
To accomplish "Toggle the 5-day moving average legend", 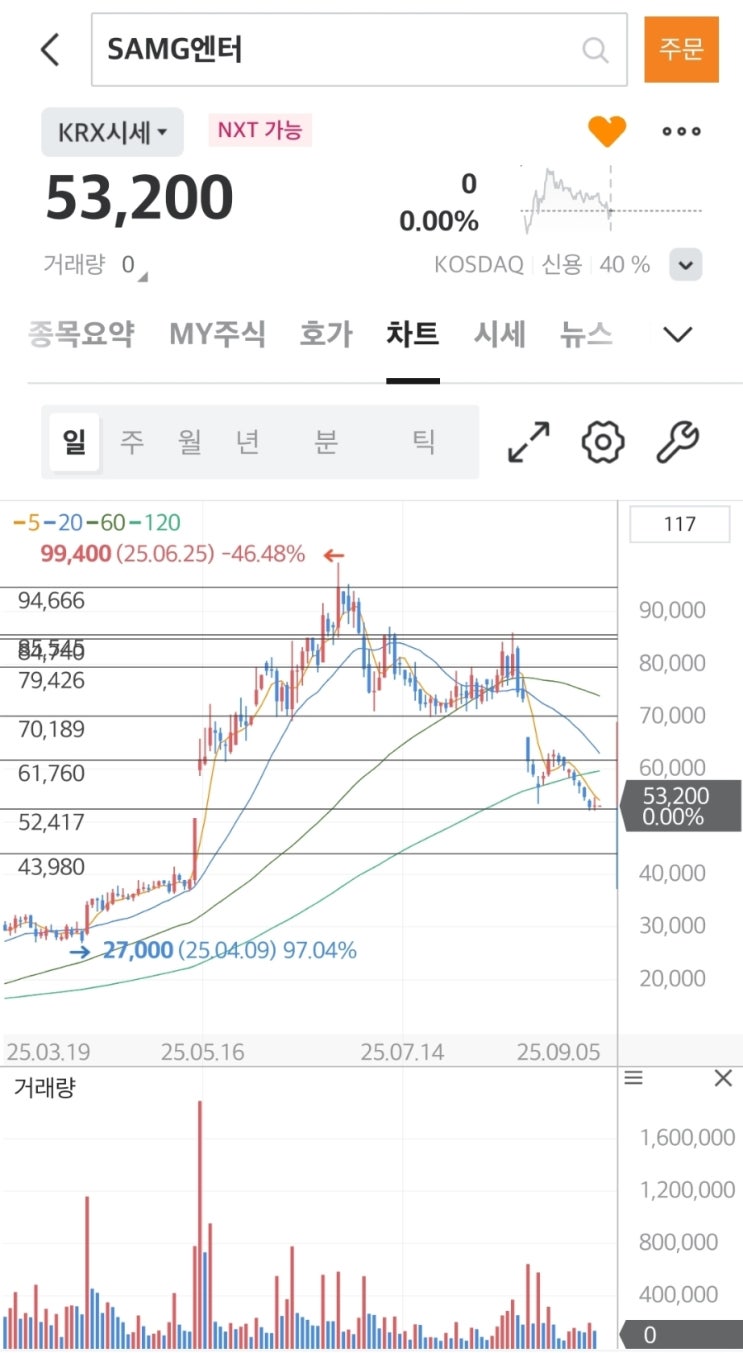I will click(x=28, y=523).
